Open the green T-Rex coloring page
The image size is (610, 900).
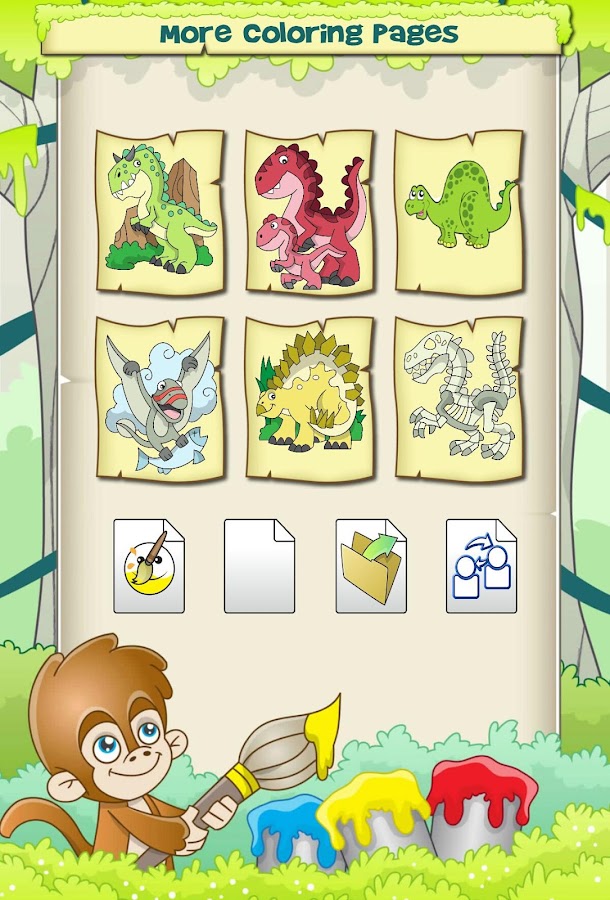click(x=160, y=212)
